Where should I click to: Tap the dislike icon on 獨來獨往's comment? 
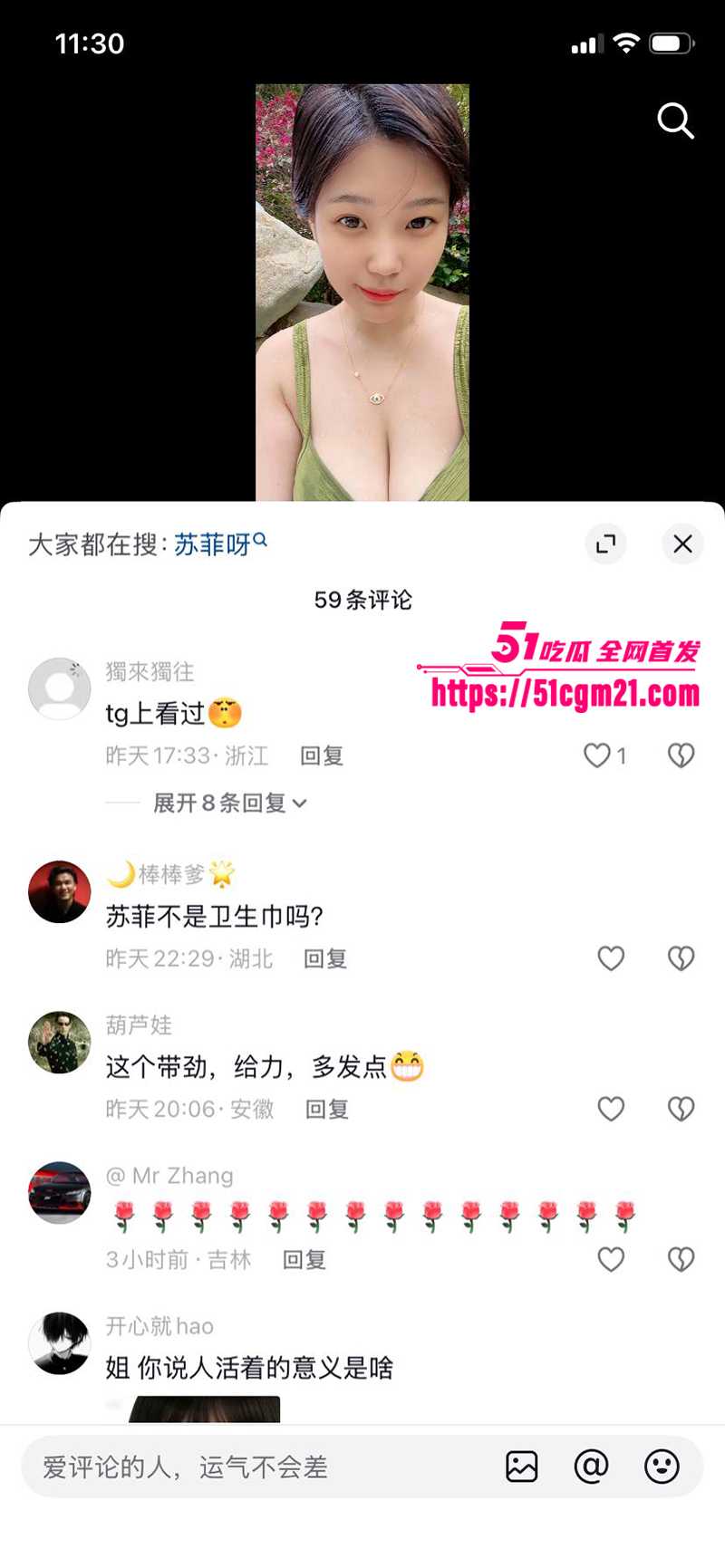(681, 755)
